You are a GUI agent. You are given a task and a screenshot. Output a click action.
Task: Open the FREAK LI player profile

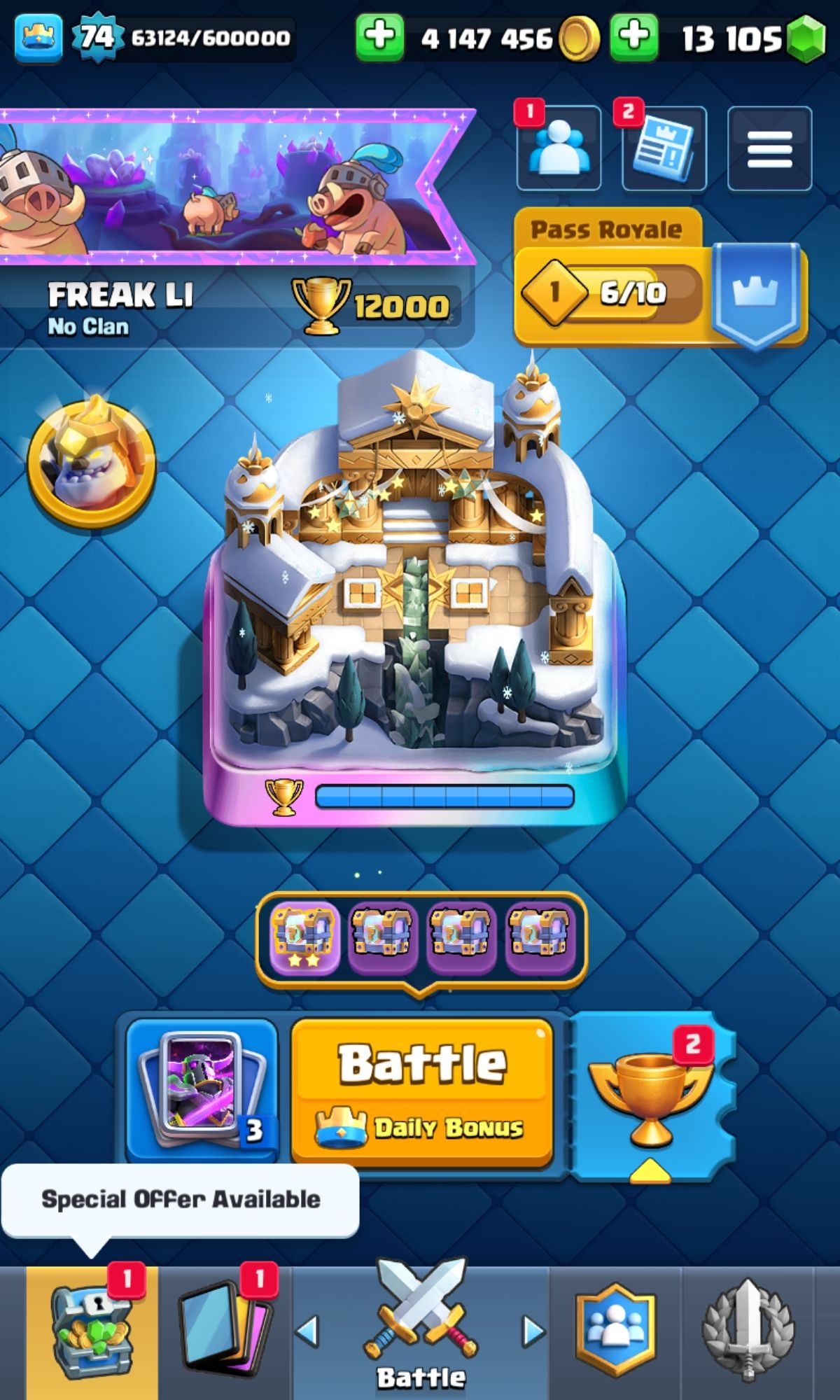coord(120,306)
